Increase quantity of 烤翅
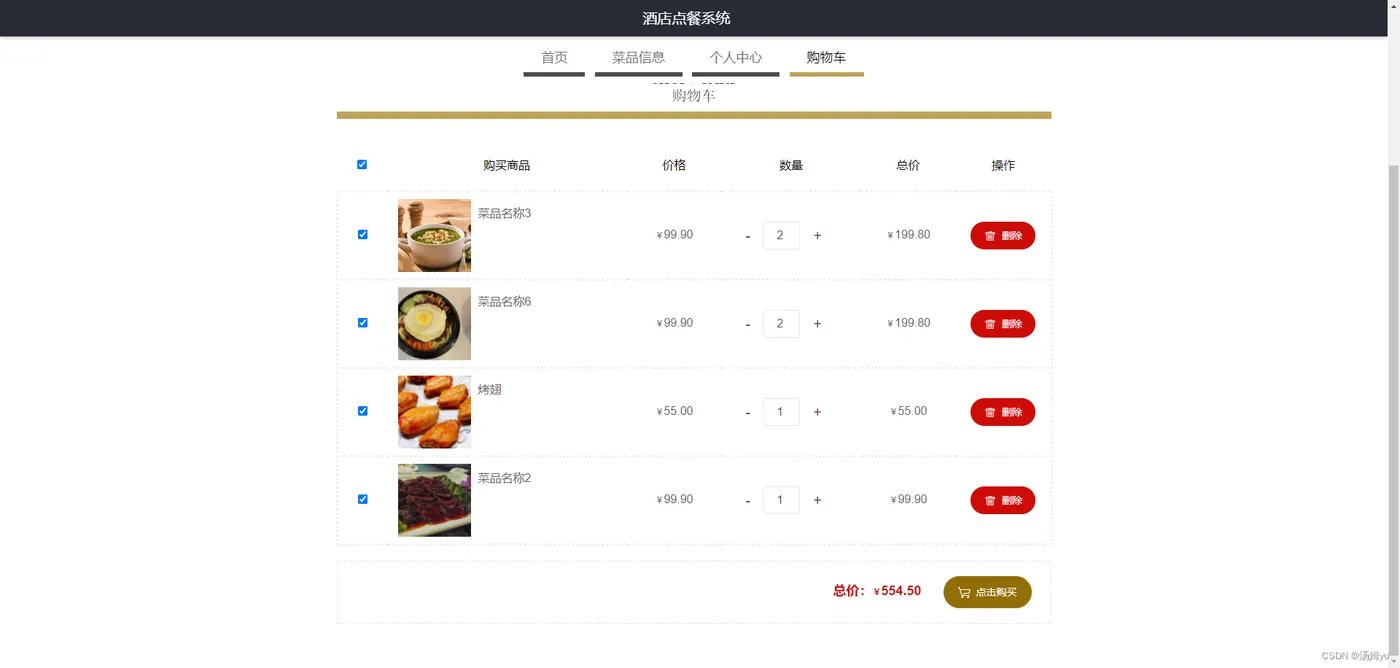The width and height of the screenshot is (1400, 668). [x=817, y=412]
